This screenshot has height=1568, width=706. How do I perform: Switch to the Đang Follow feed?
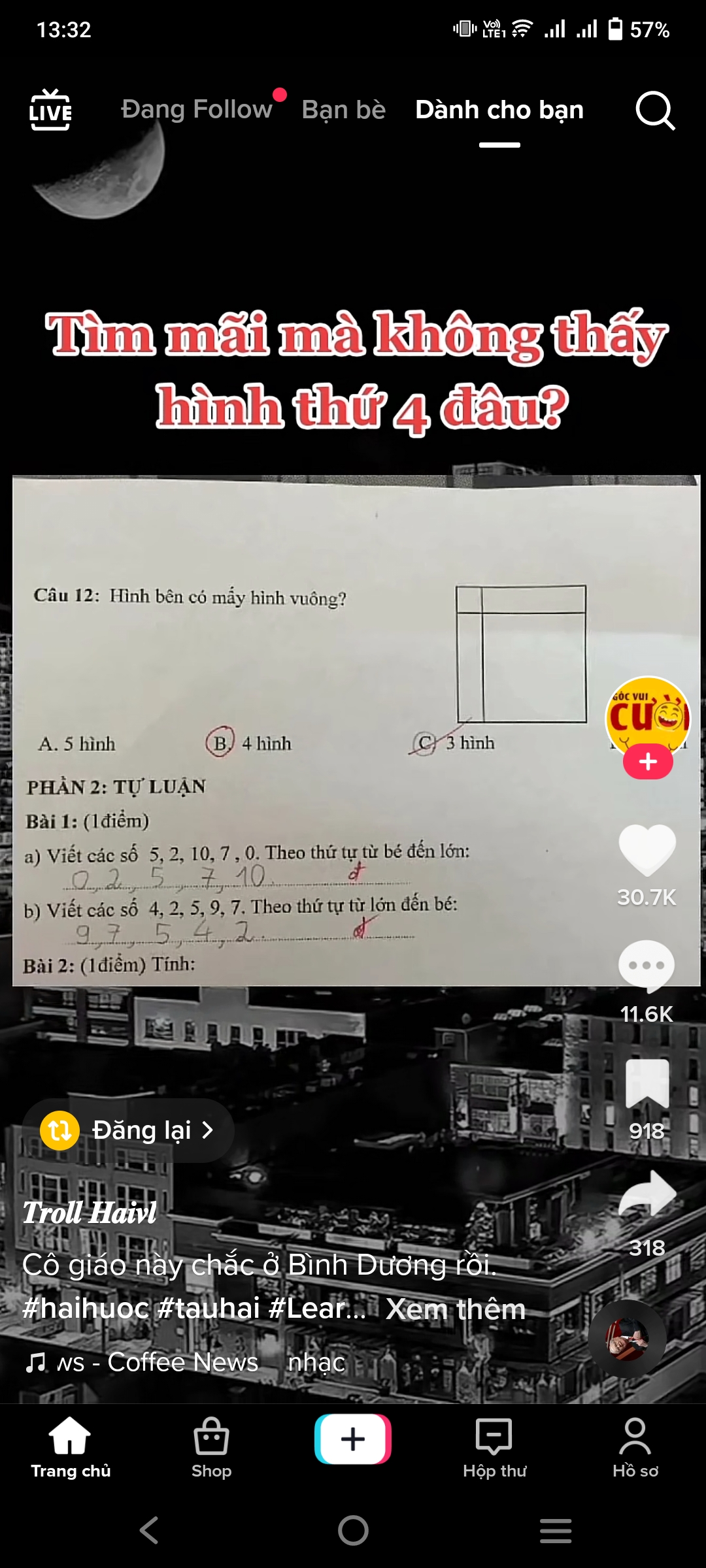197,110
